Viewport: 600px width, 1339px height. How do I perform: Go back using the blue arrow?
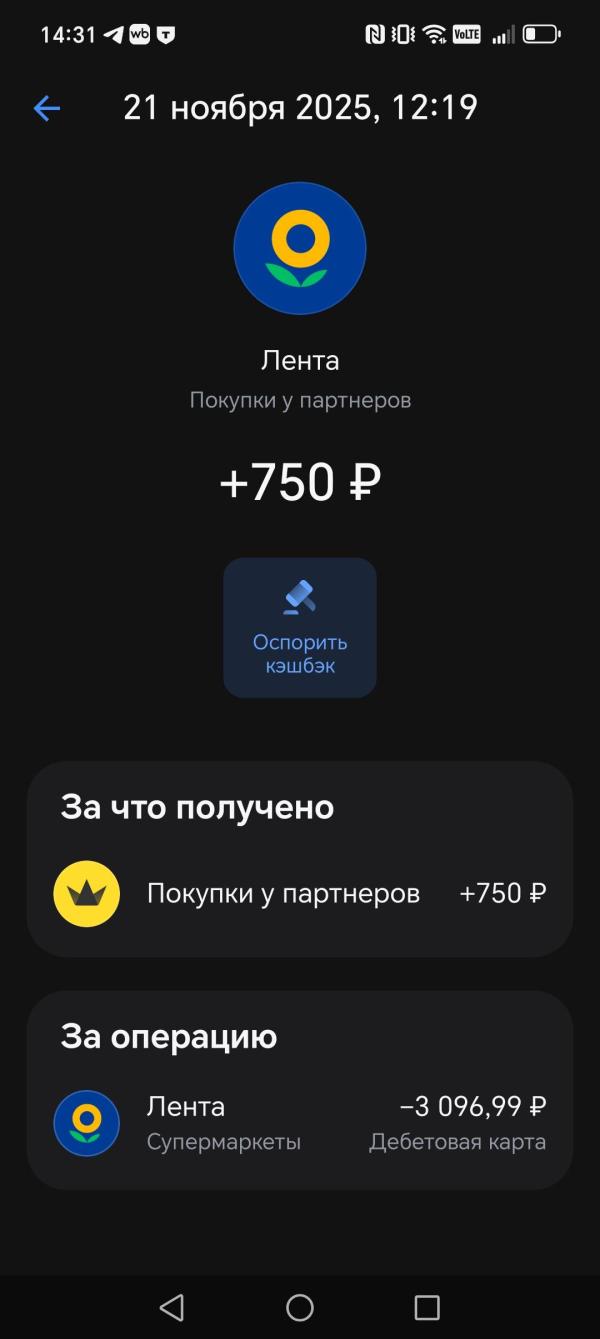tap(47, 109)
